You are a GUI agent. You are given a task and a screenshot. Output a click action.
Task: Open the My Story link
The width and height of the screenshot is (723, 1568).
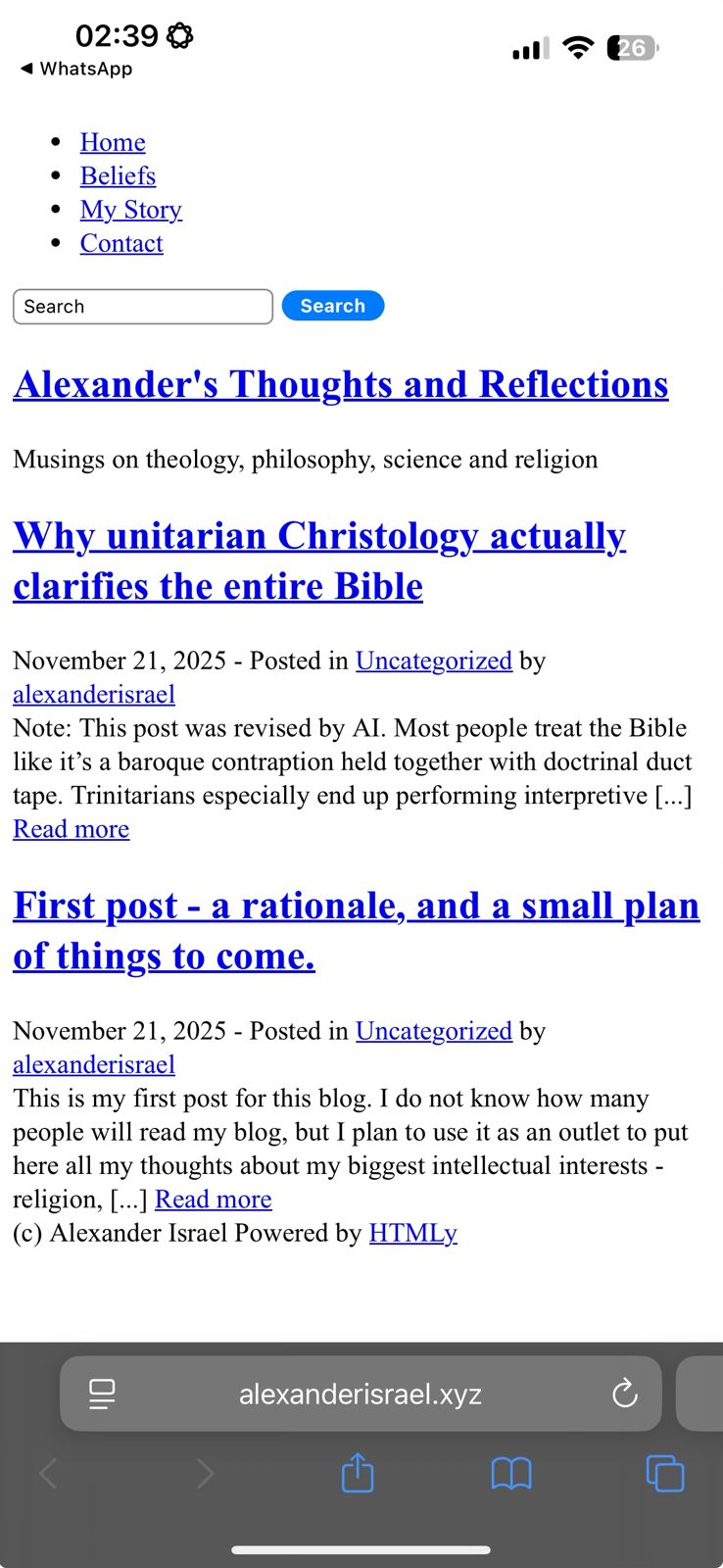(130, 210)
